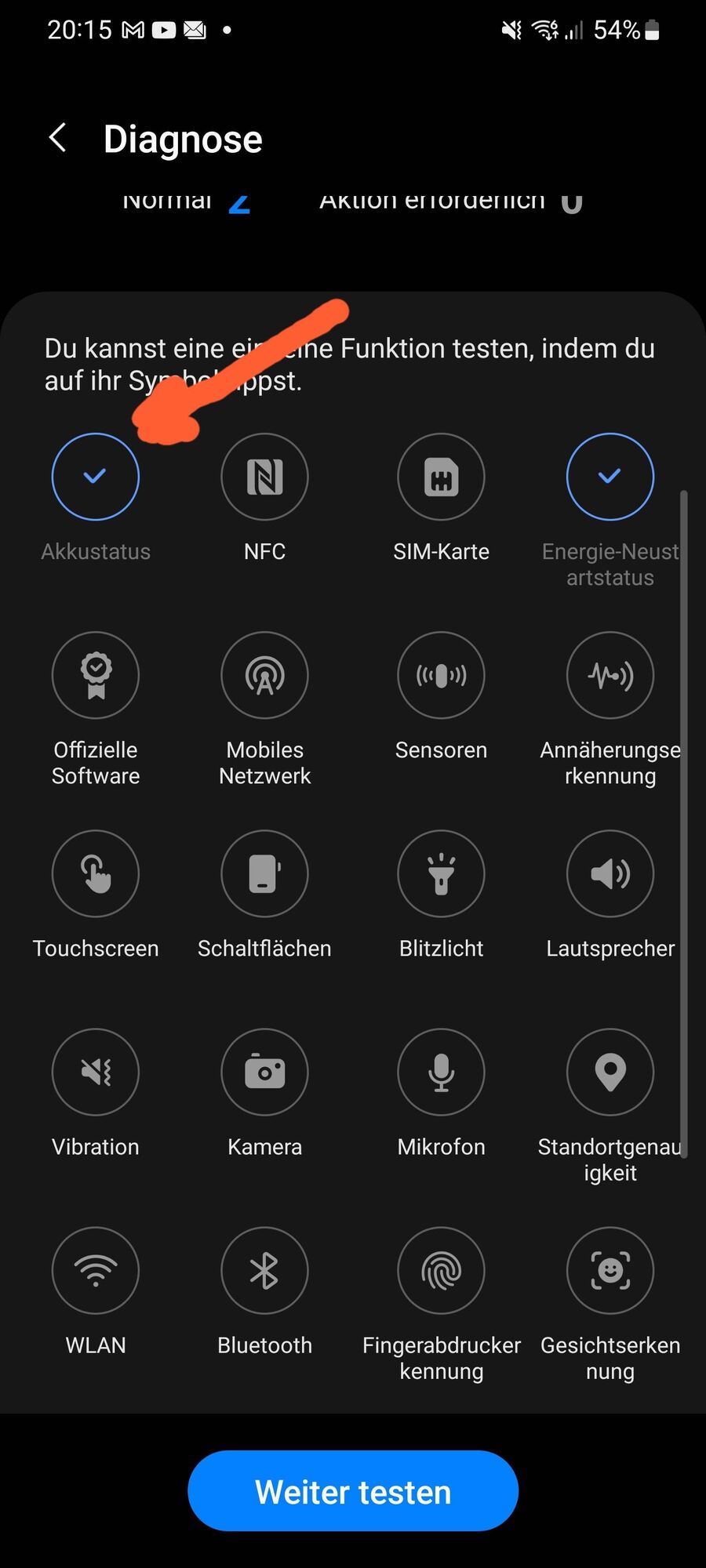Run the Blitzlicht flashlight test
The height and width of the screenshot is (1568, 706).
[x=441, y=873]
